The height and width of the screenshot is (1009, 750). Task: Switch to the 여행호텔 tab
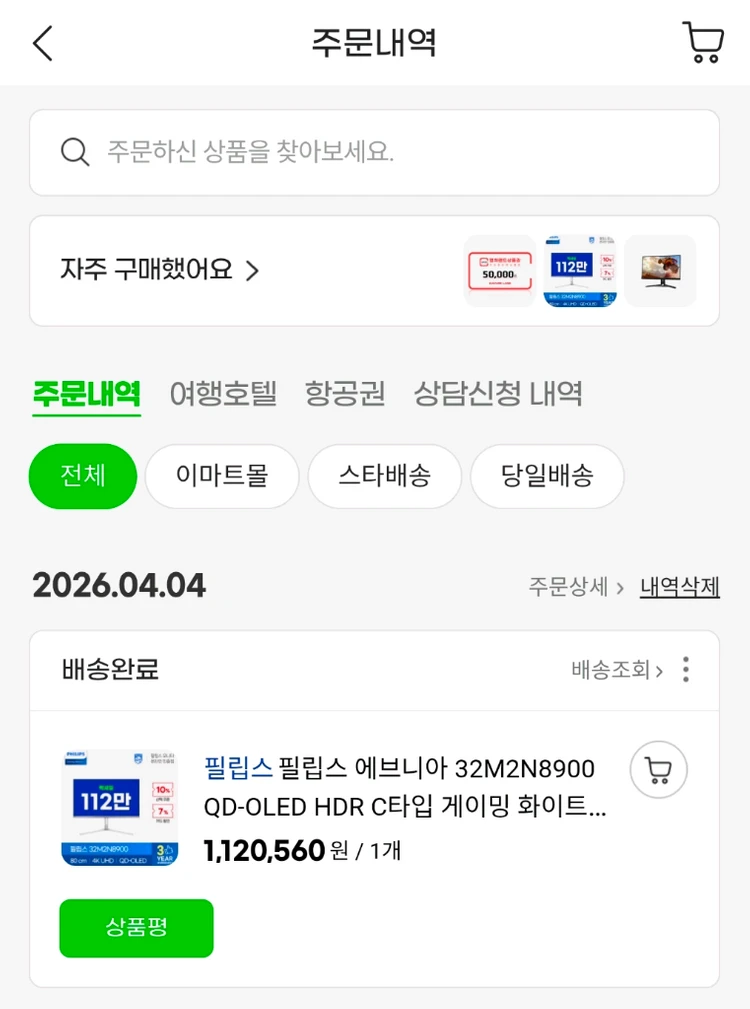click(x=223, y=393)
